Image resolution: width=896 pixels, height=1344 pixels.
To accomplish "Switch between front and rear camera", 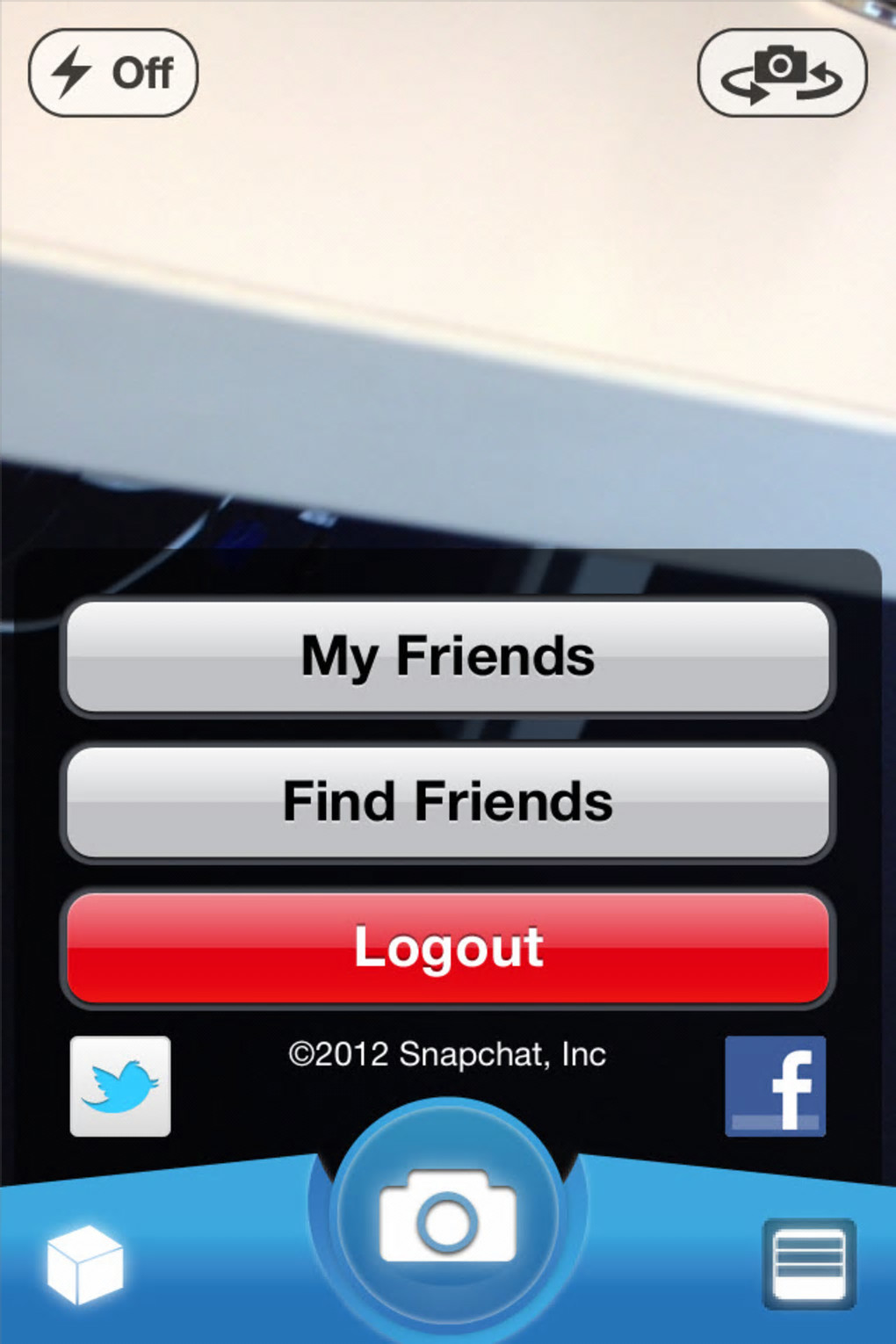I will coord(782,73).
